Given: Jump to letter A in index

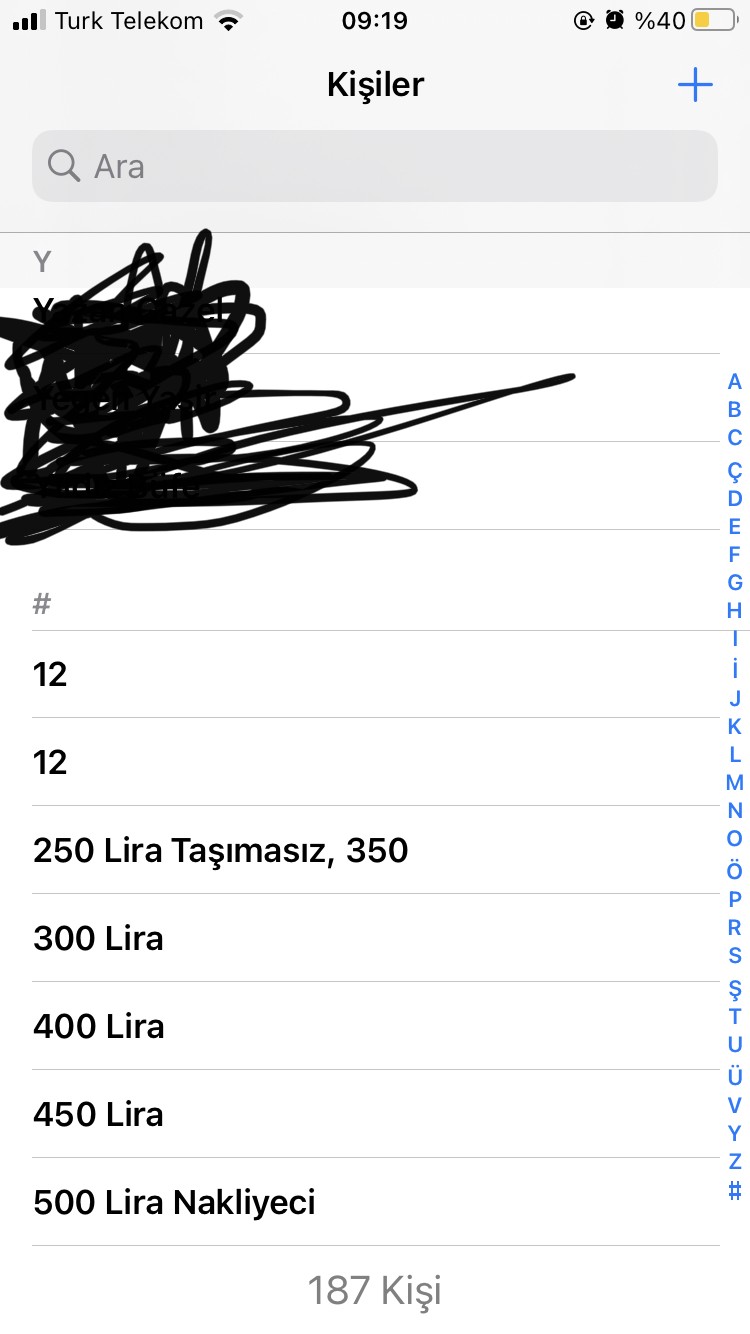Looking at the screenshot, I should (734, 382).
